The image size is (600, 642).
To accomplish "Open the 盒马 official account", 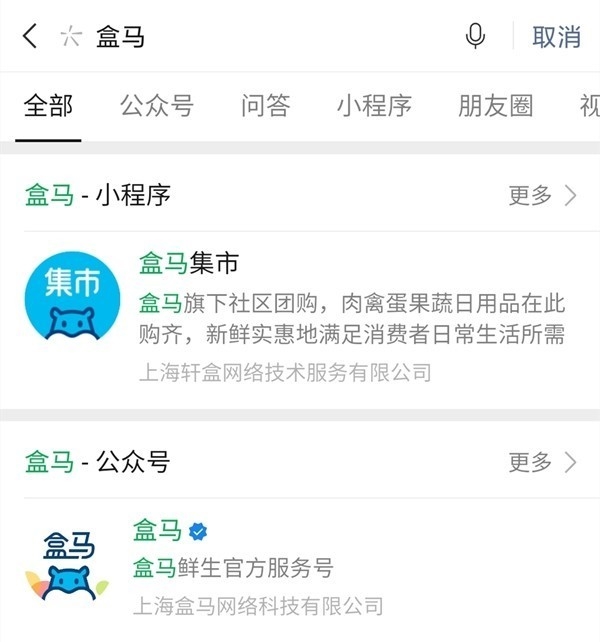I will pos(300,567).
